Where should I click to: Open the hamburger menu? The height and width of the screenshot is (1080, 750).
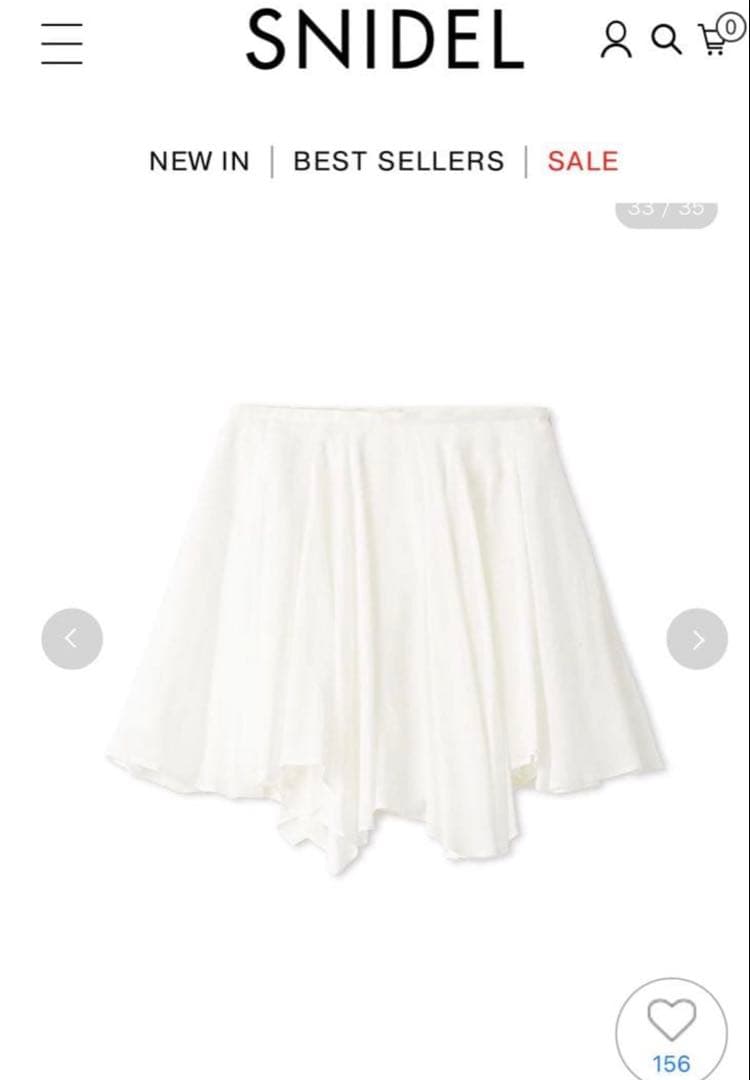click(x=62, y=44)
